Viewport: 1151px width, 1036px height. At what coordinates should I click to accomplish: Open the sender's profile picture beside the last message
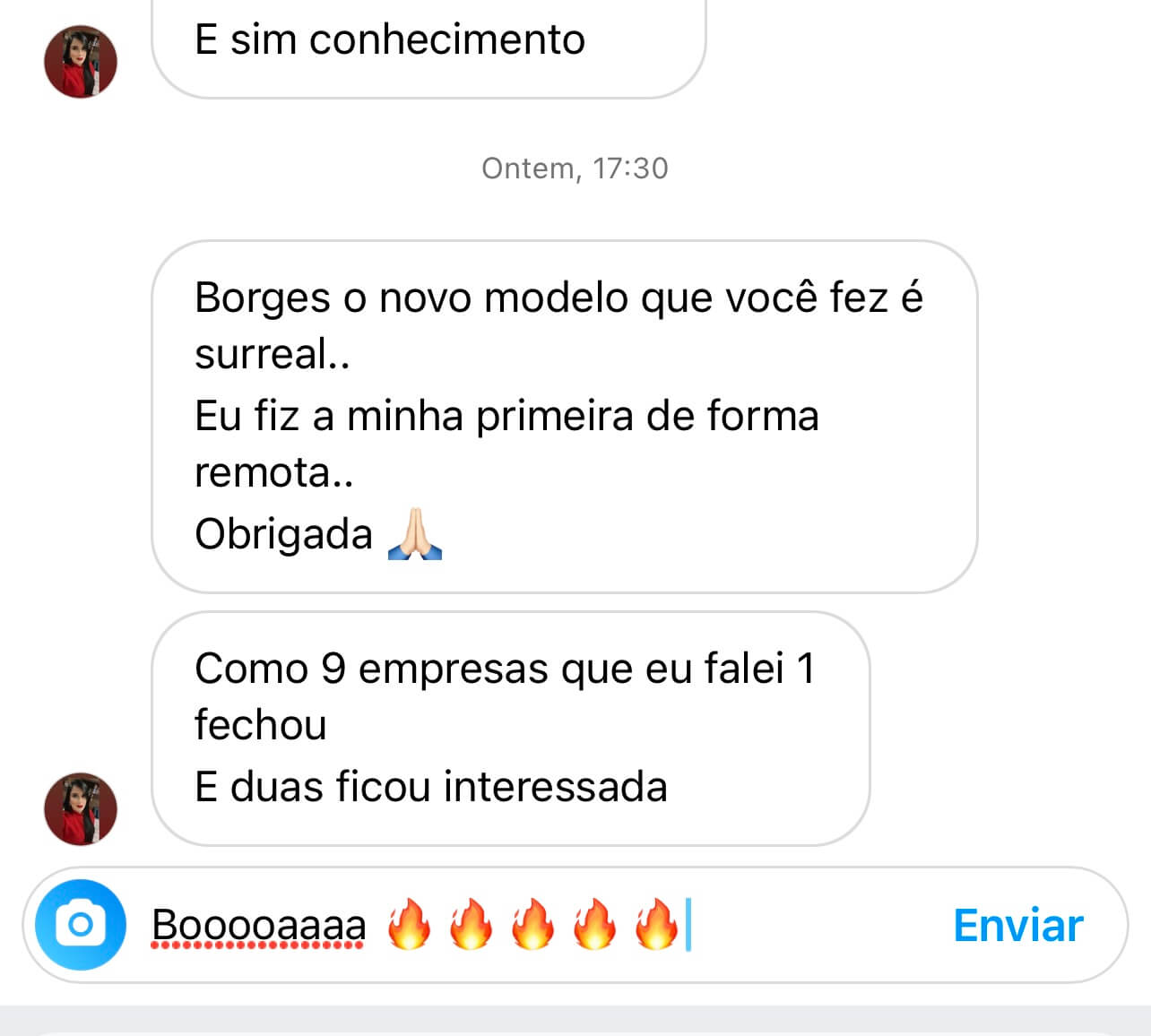(x=81, y=808)
